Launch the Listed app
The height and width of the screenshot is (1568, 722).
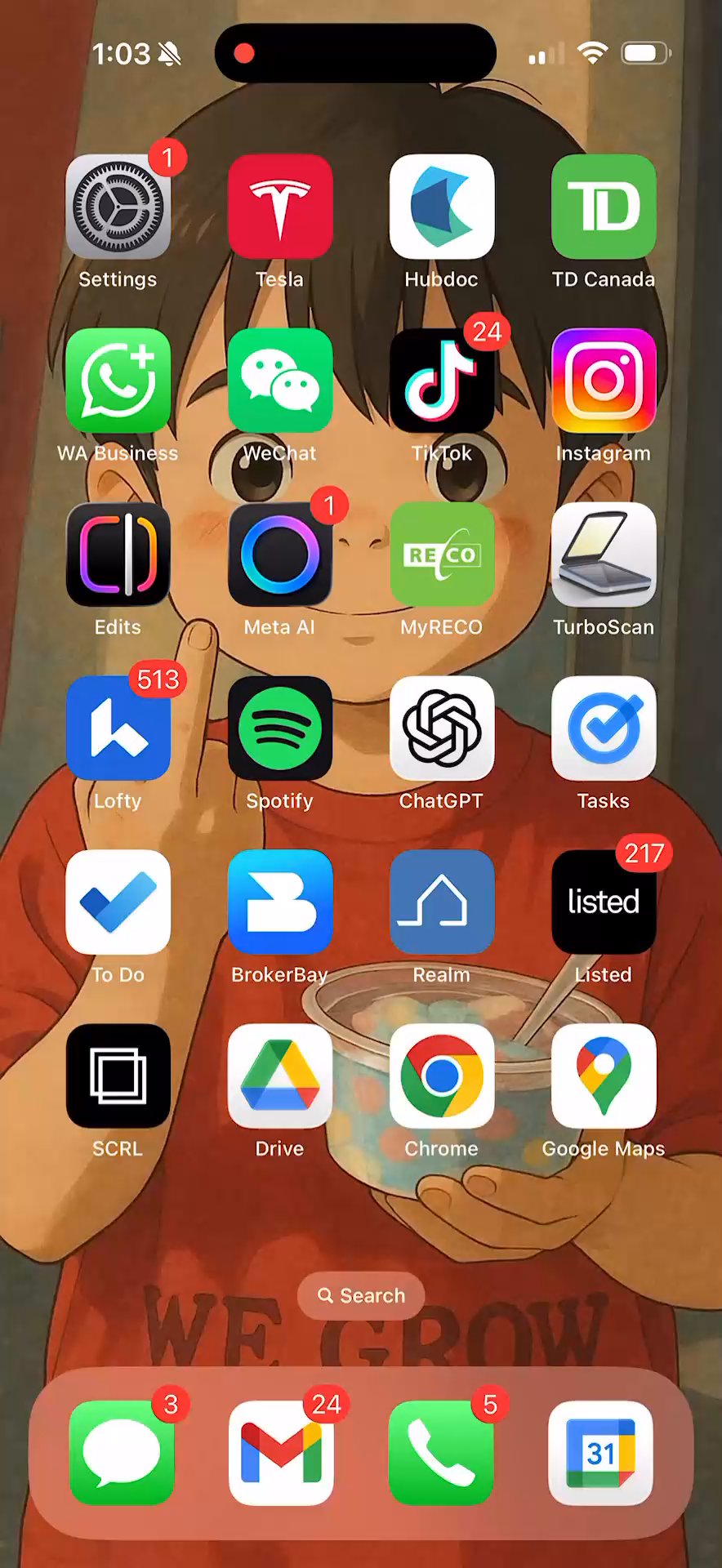pos(604,902)
